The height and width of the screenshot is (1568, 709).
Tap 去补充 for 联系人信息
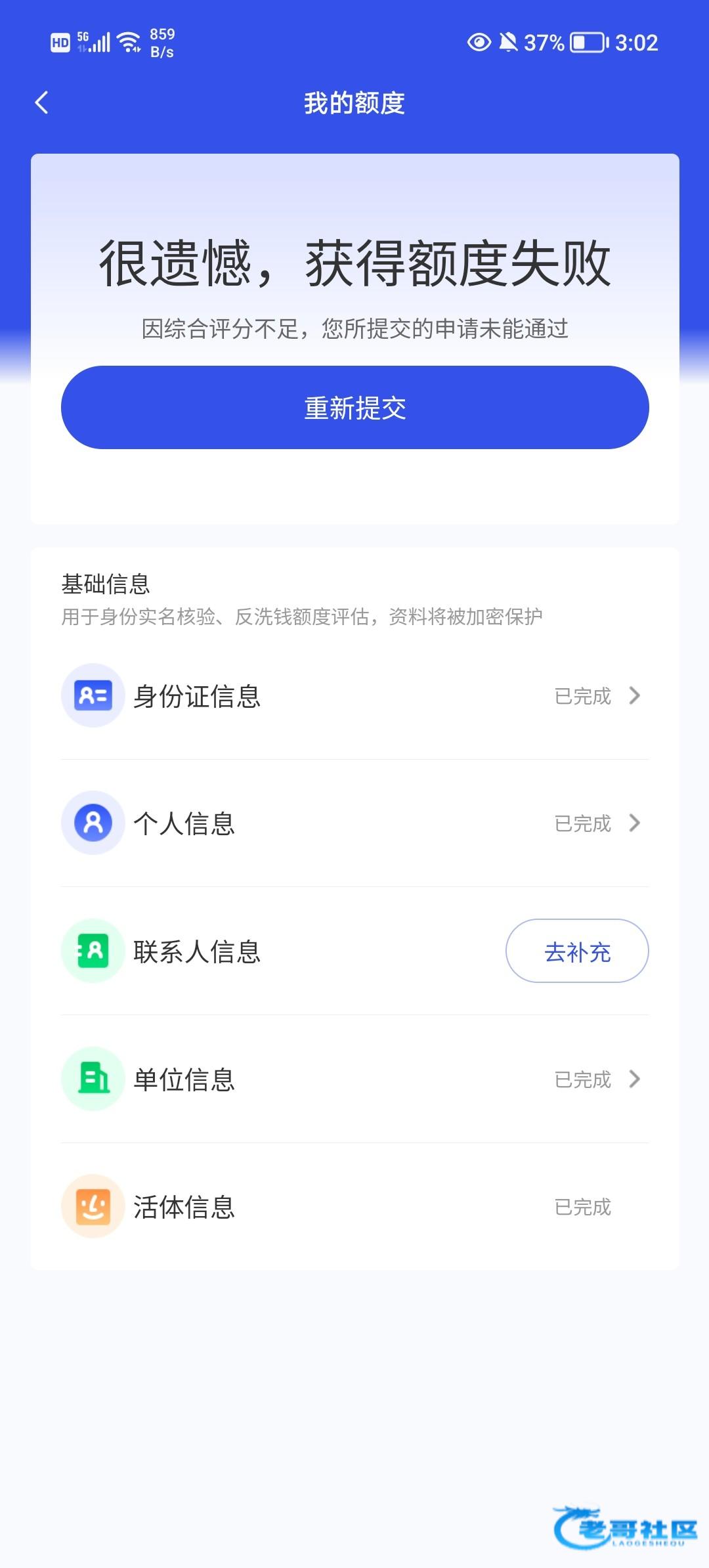577,951
